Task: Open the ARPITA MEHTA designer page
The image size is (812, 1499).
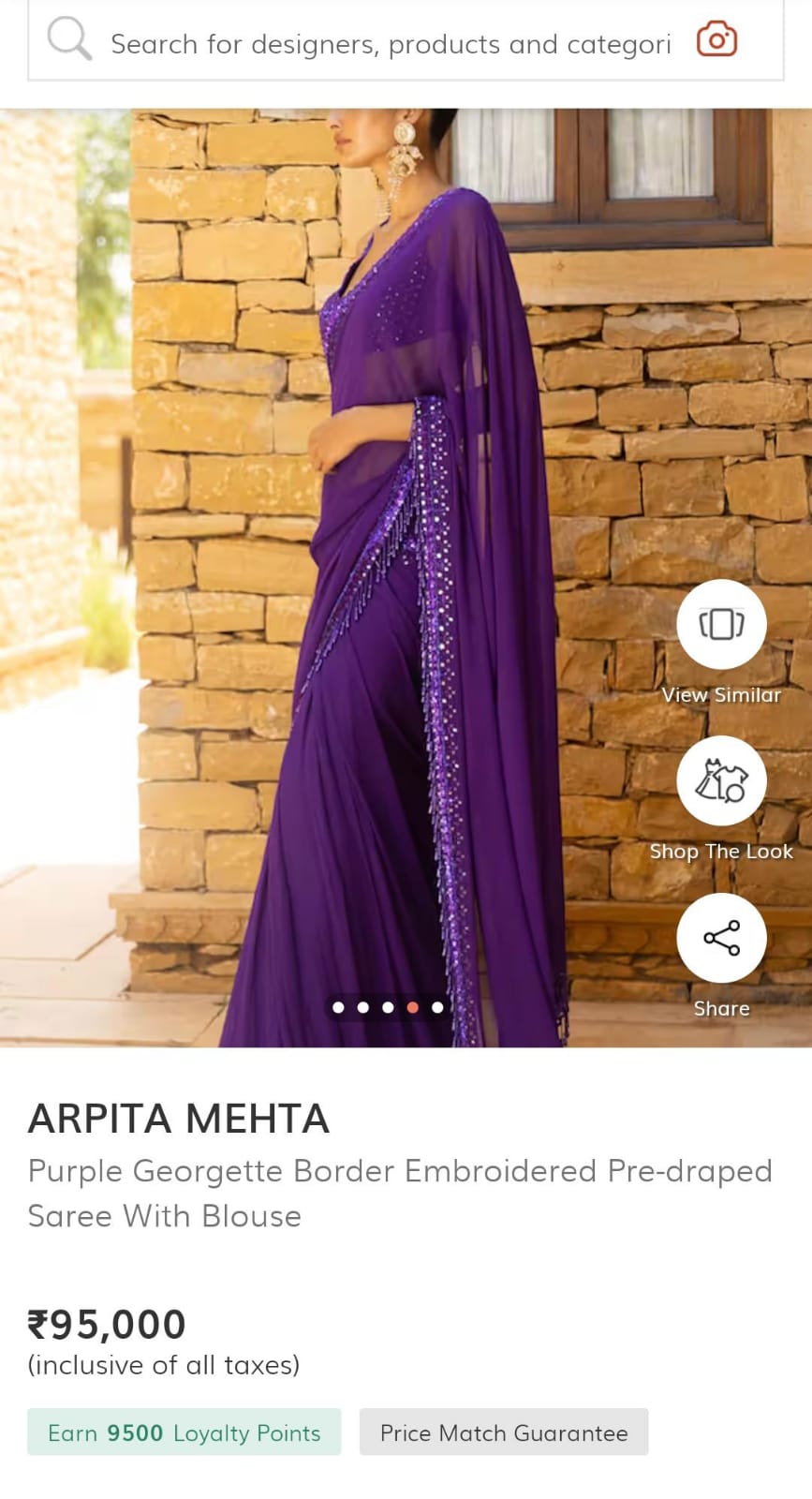Action: click(x=179, y=1119)
